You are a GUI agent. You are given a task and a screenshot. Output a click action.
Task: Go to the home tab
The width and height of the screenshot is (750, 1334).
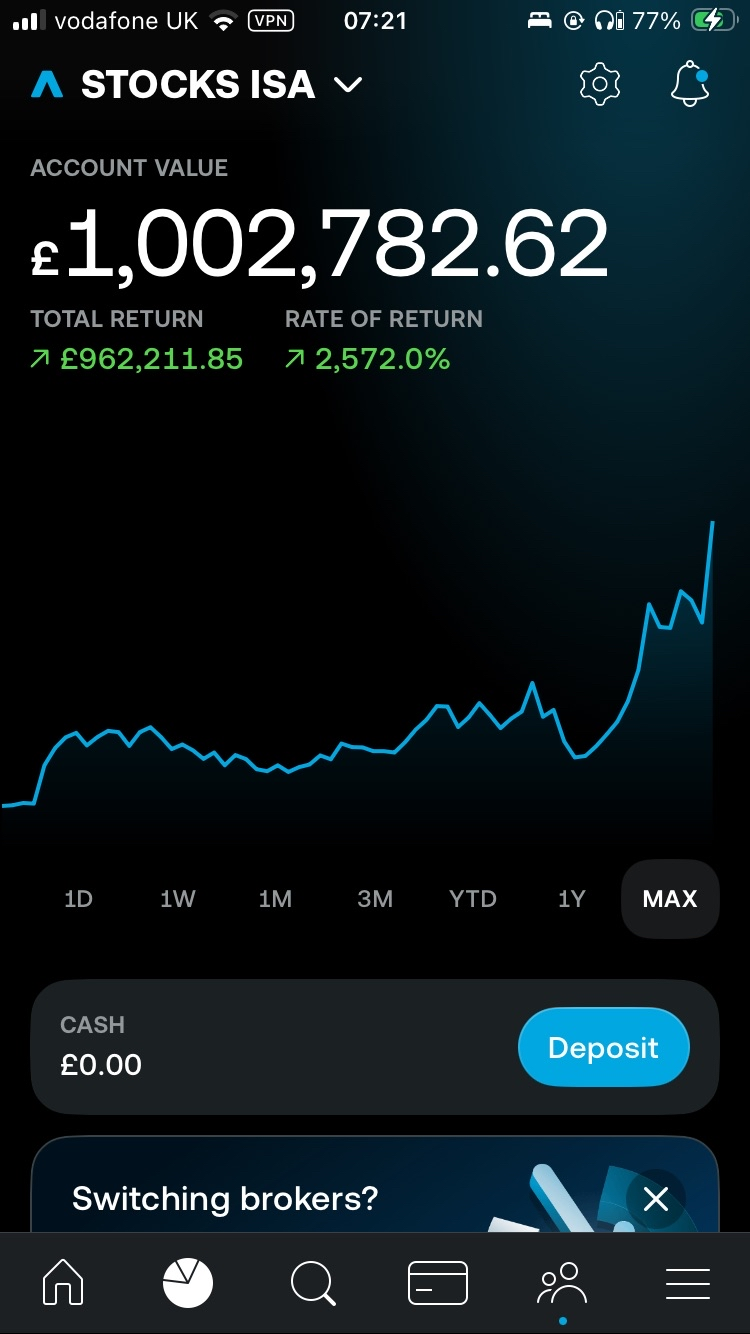(63, 1282)
